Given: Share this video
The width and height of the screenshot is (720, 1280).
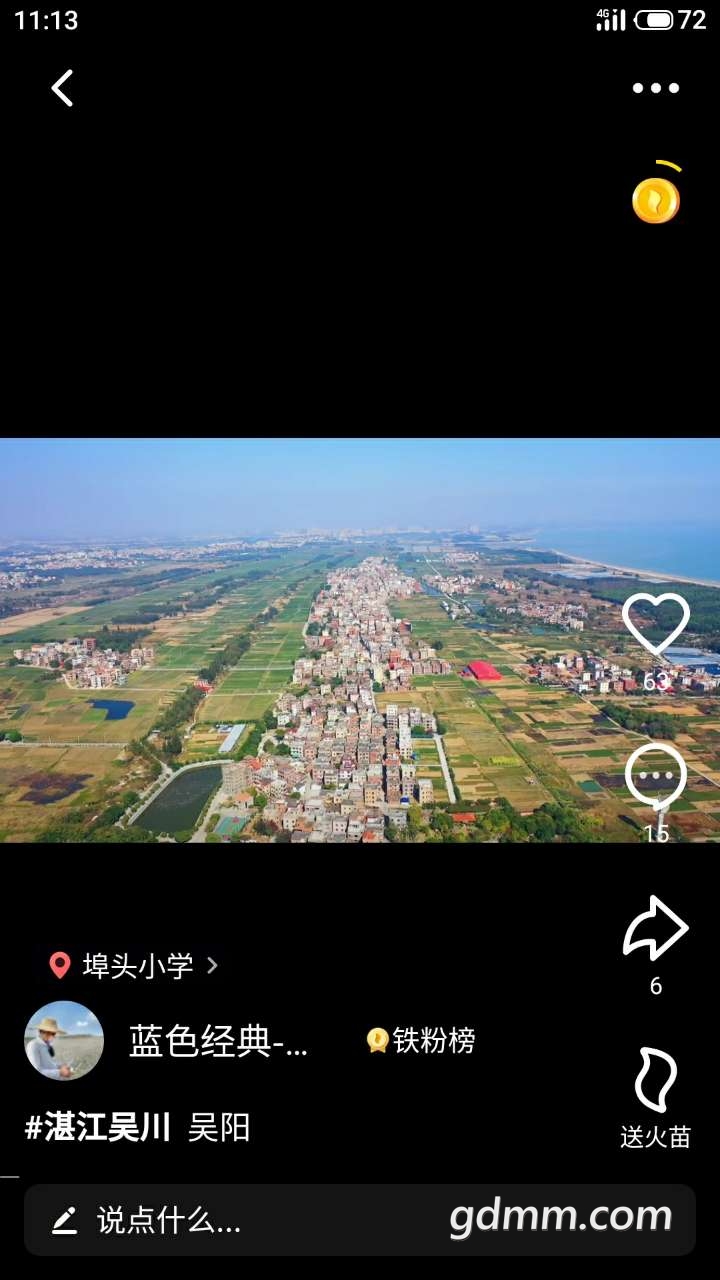Looking at the screenshot, I should coord(656,929).
